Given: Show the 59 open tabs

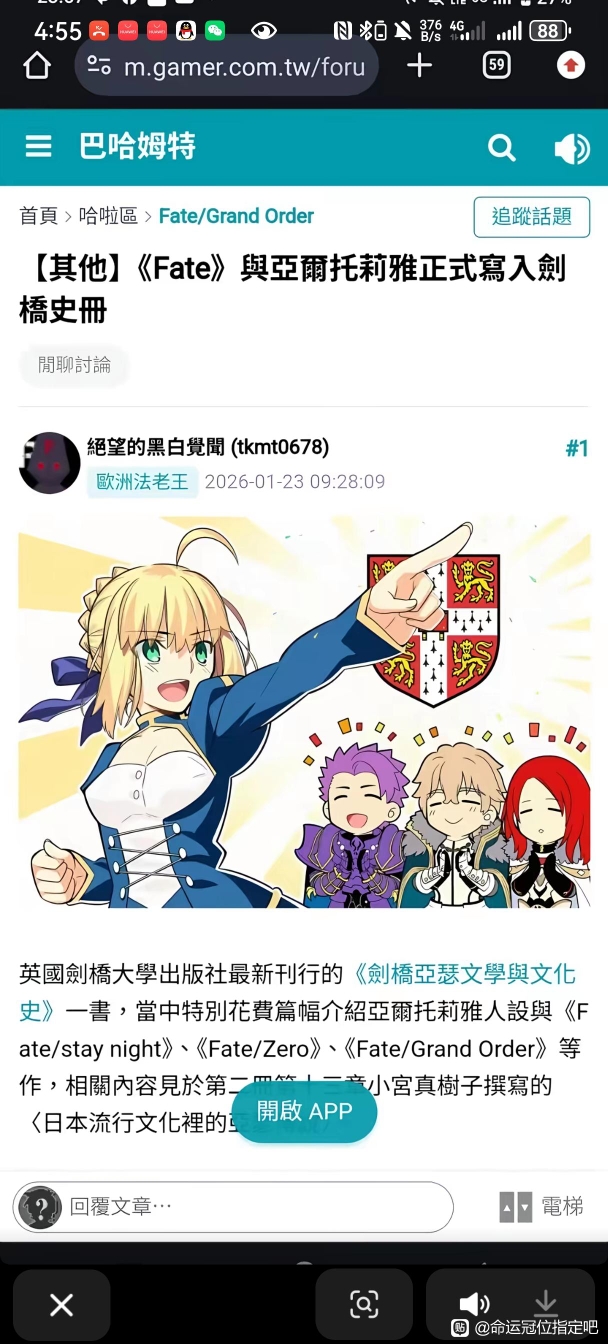Looking at the screenshot, I should click(496, 66).
